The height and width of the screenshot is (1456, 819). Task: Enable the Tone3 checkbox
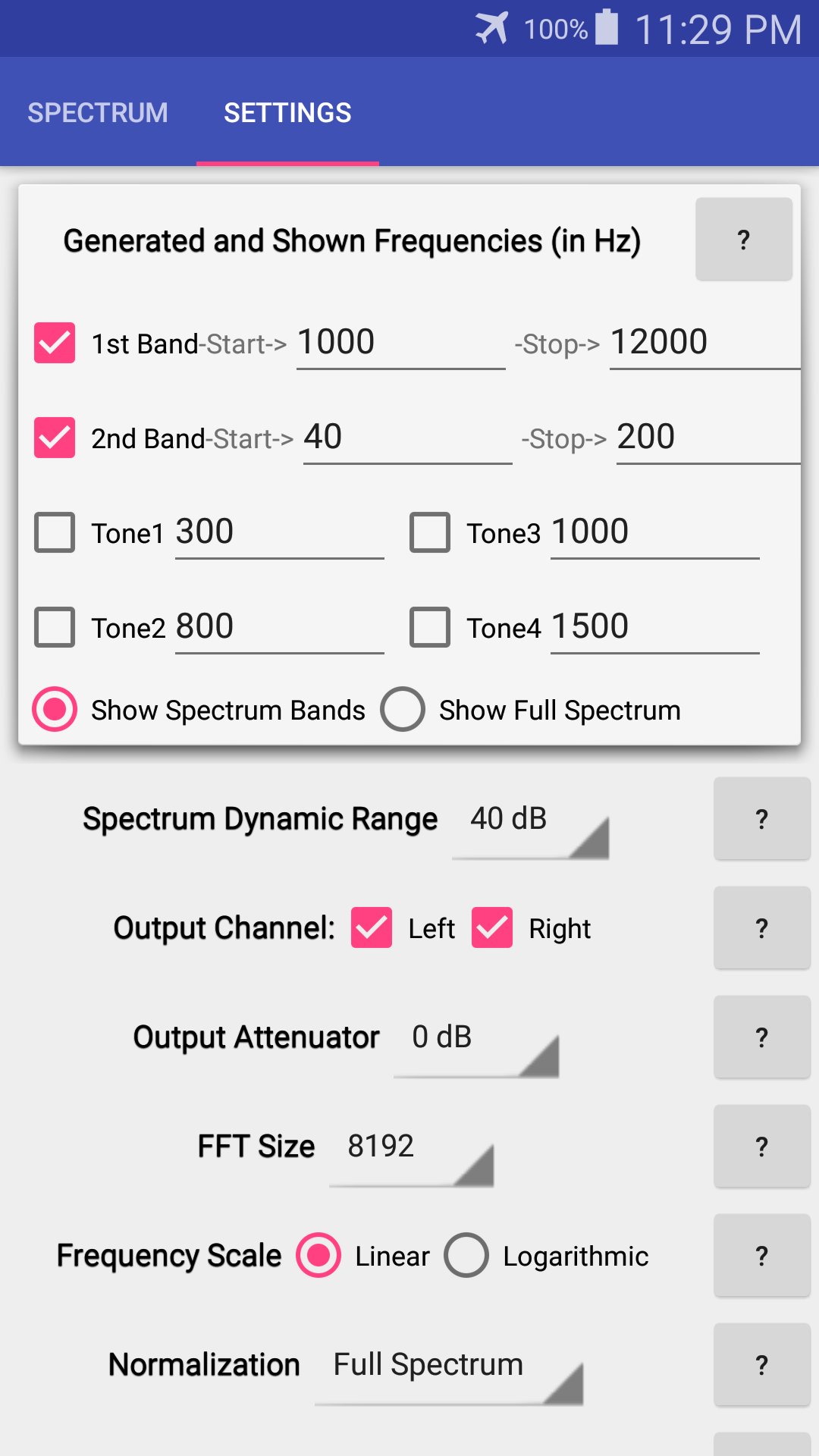tap(430, 532)
